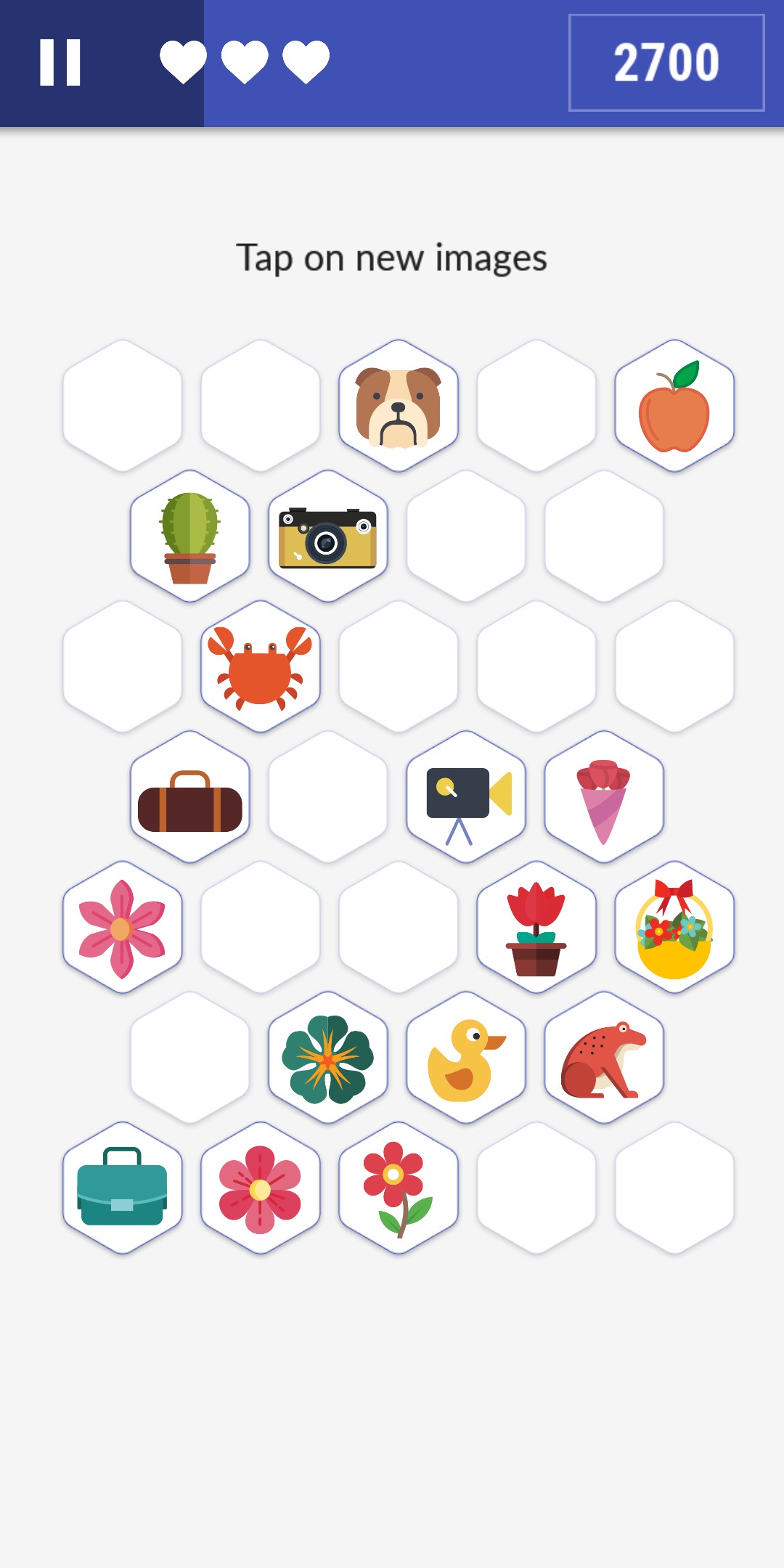The image size is (784, 1568).
Task: Select the dark green flower tile
Action: coord(327,1058)
